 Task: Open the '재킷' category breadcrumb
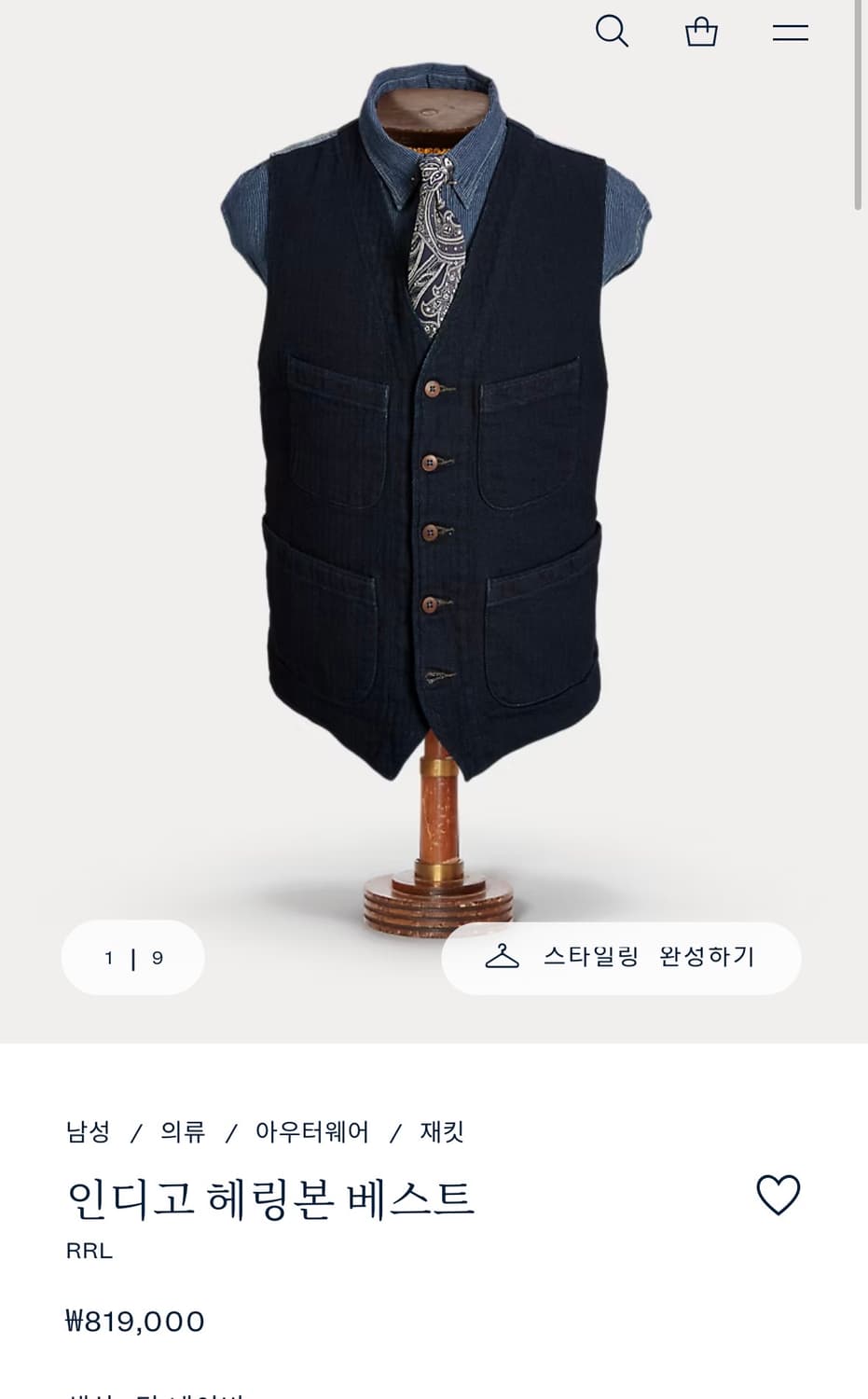coord(443,1132)
